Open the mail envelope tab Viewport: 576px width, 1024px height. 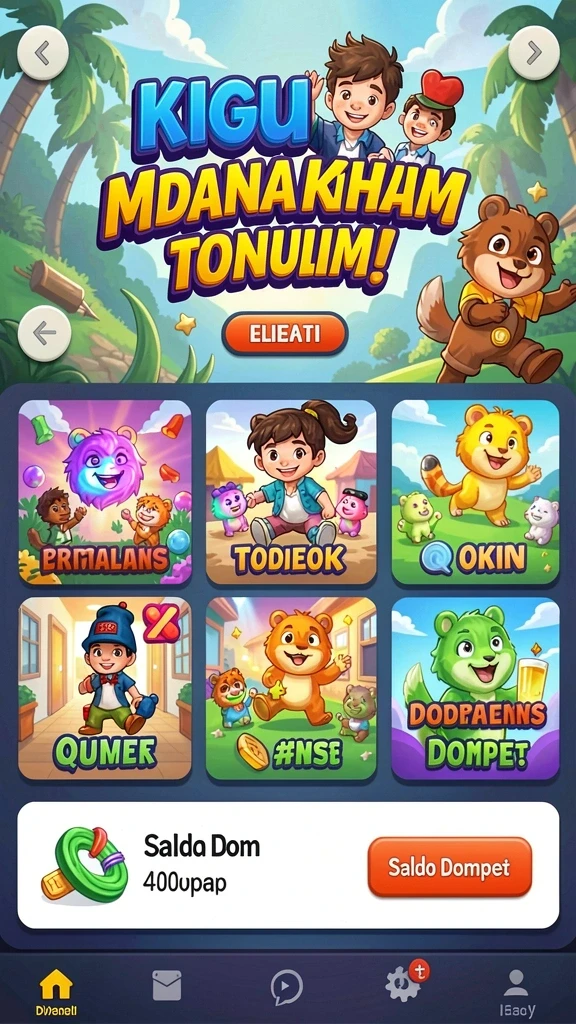point(167,985)
